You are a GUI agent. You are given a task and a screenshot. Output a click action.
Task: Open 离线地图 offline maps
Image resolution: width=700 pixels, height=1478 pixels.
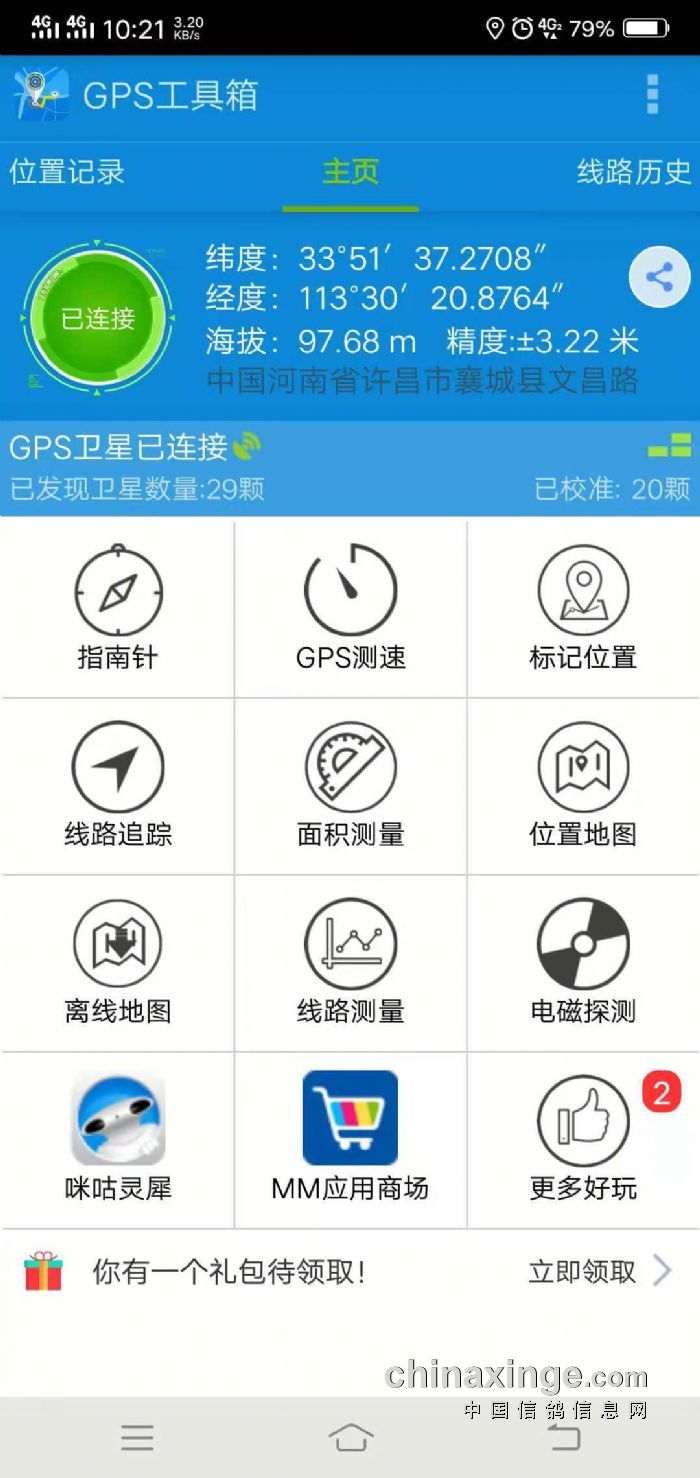pos(118,962)
